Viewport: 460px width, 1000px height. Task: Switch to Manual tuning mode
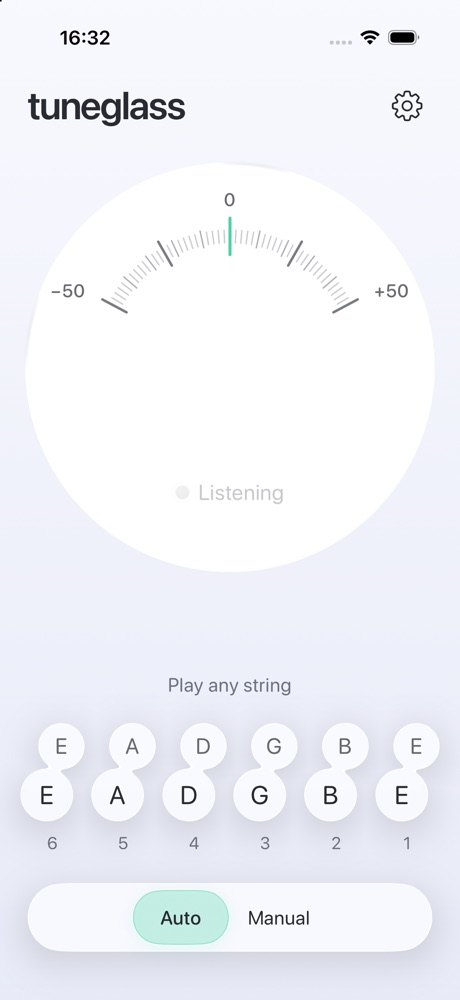tap(279, 918)
